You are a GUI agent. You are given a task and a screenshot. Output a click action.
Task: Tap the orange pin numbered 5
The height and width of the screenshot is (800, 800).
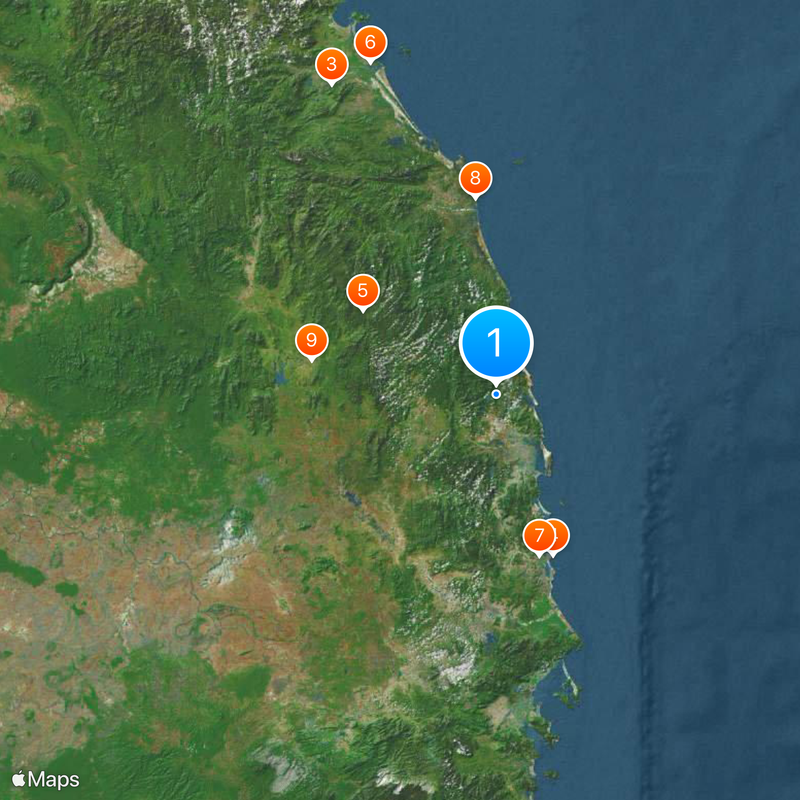click(x=362, y=291)
